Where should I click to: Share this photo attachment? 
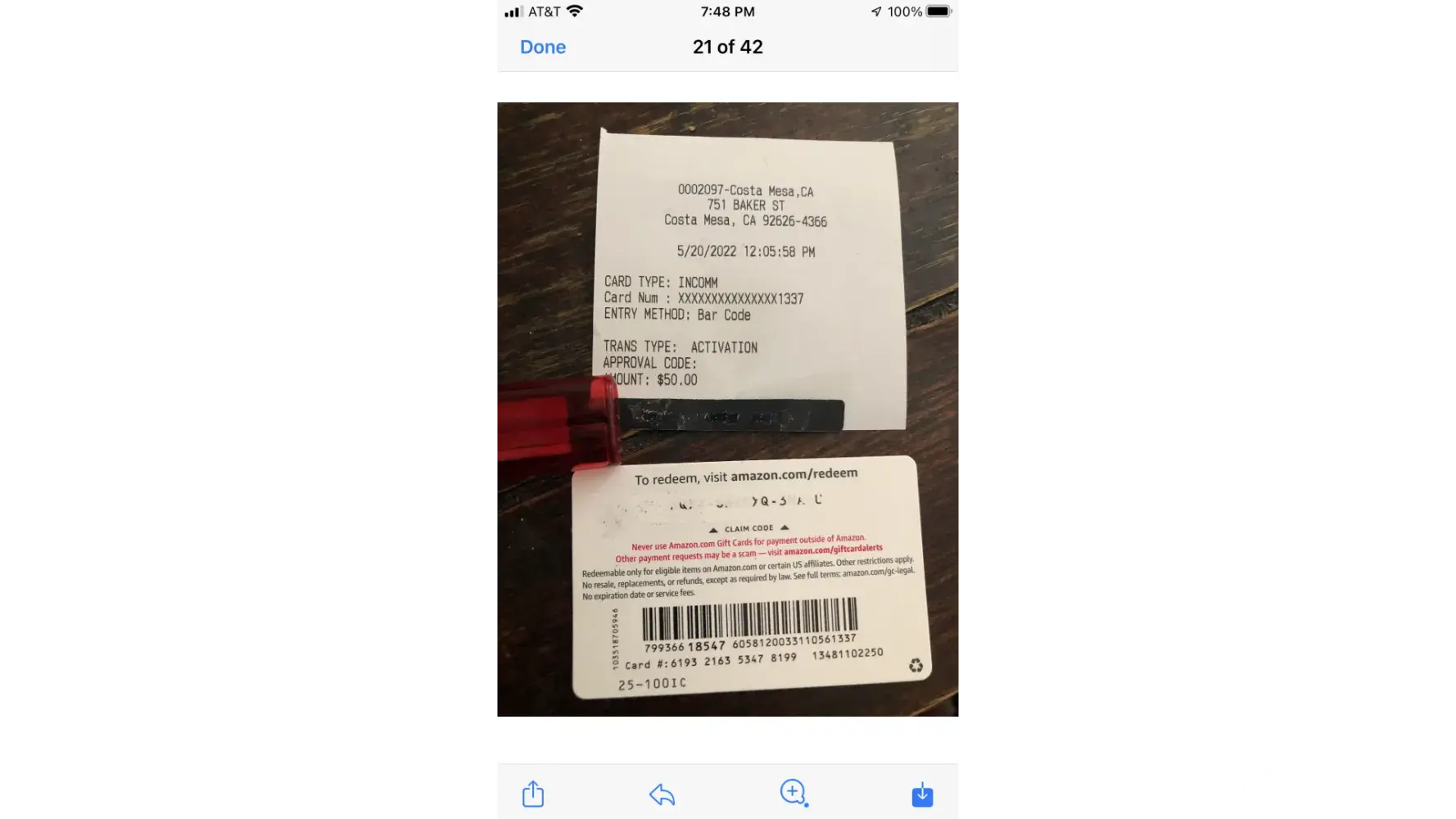[x=533, y=794]
